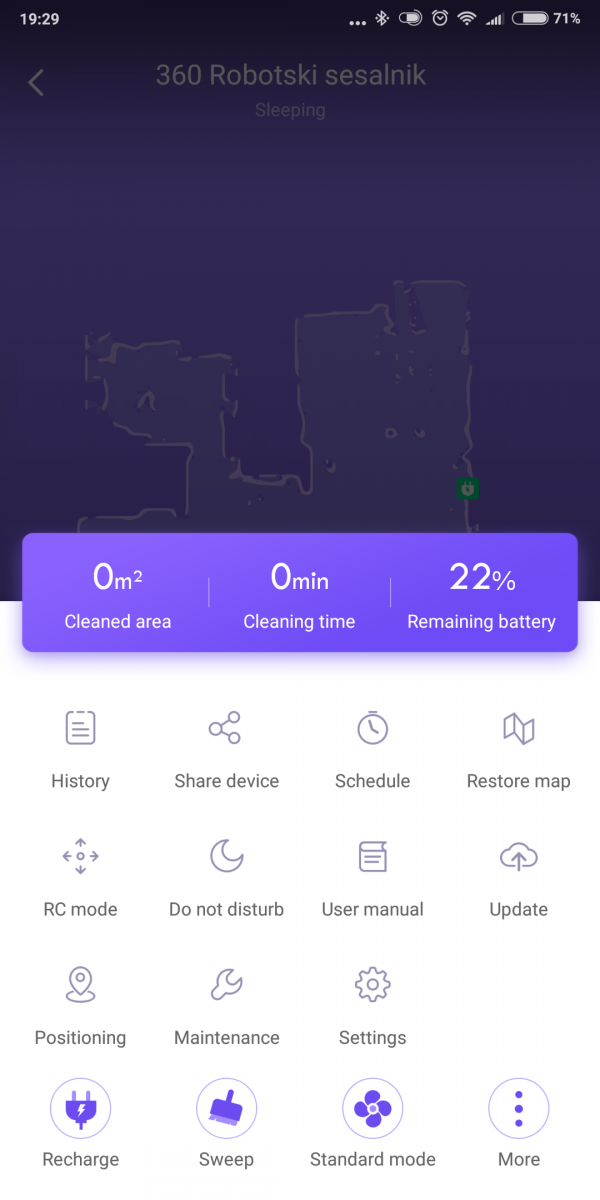Toggle the More options panel
The height and width of the screenshot is (1200, 600).
click(x=518, y=1109)
